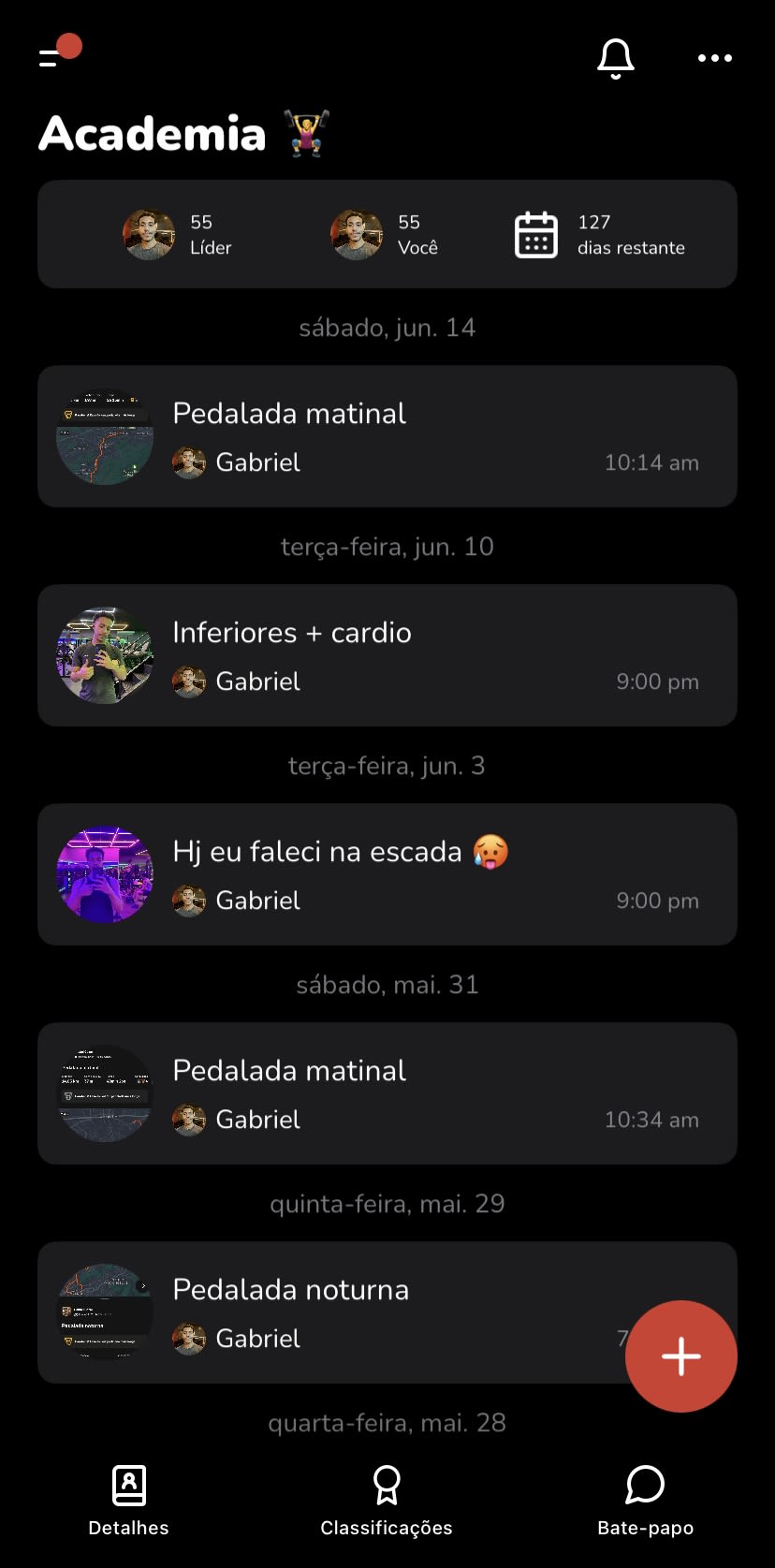Screen dimensions: 775x1568
Task: Open the side menu button
Action: [x=51, y=58]
